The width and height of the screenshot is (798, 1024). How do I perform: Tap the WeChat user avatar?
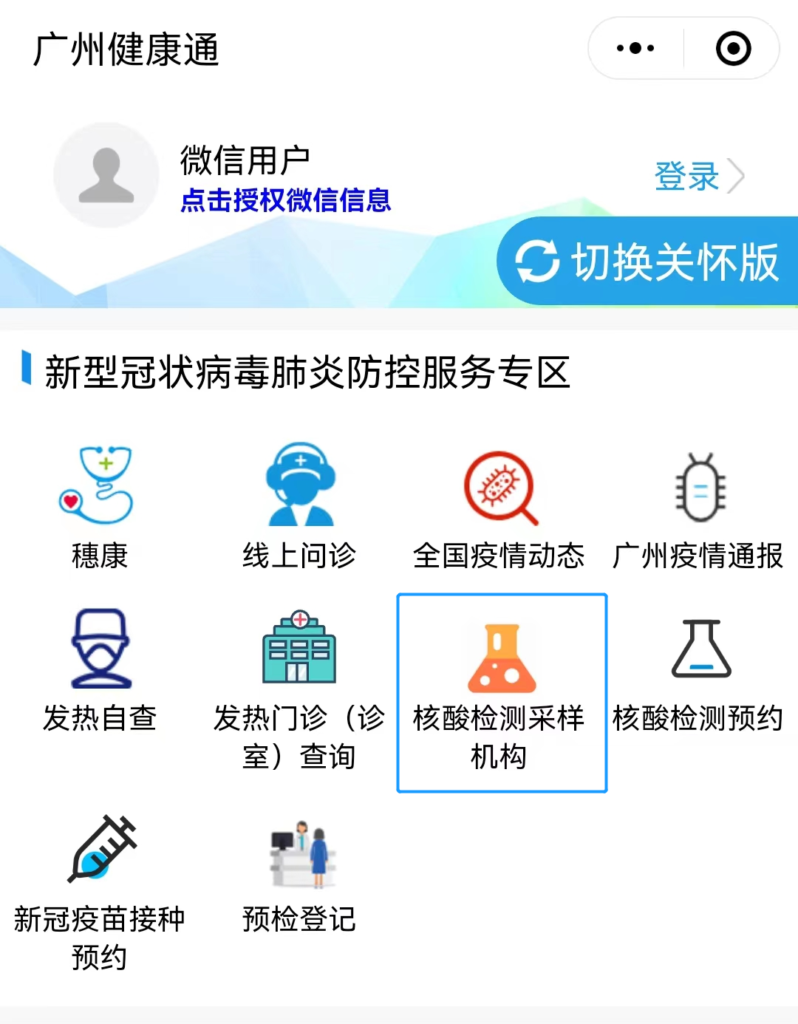106,175
